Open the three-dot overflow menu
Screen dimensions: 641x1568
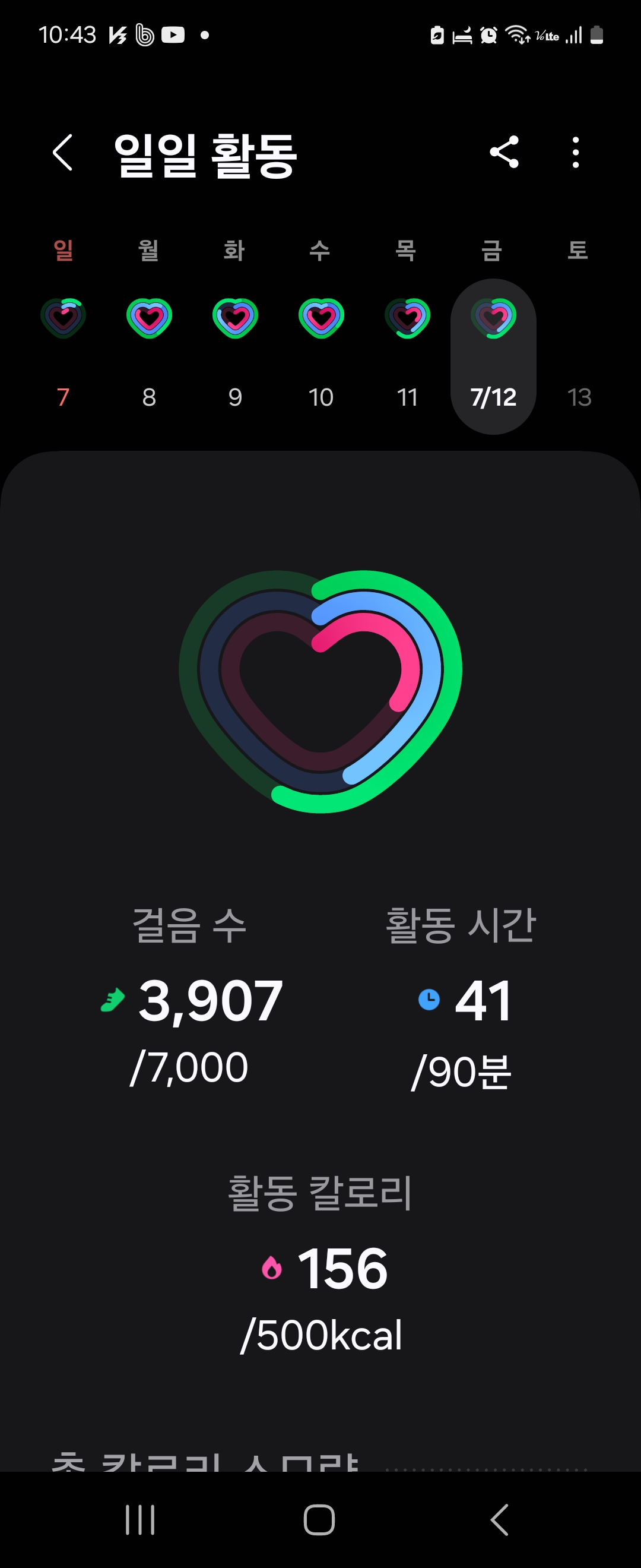coord(575,152)
